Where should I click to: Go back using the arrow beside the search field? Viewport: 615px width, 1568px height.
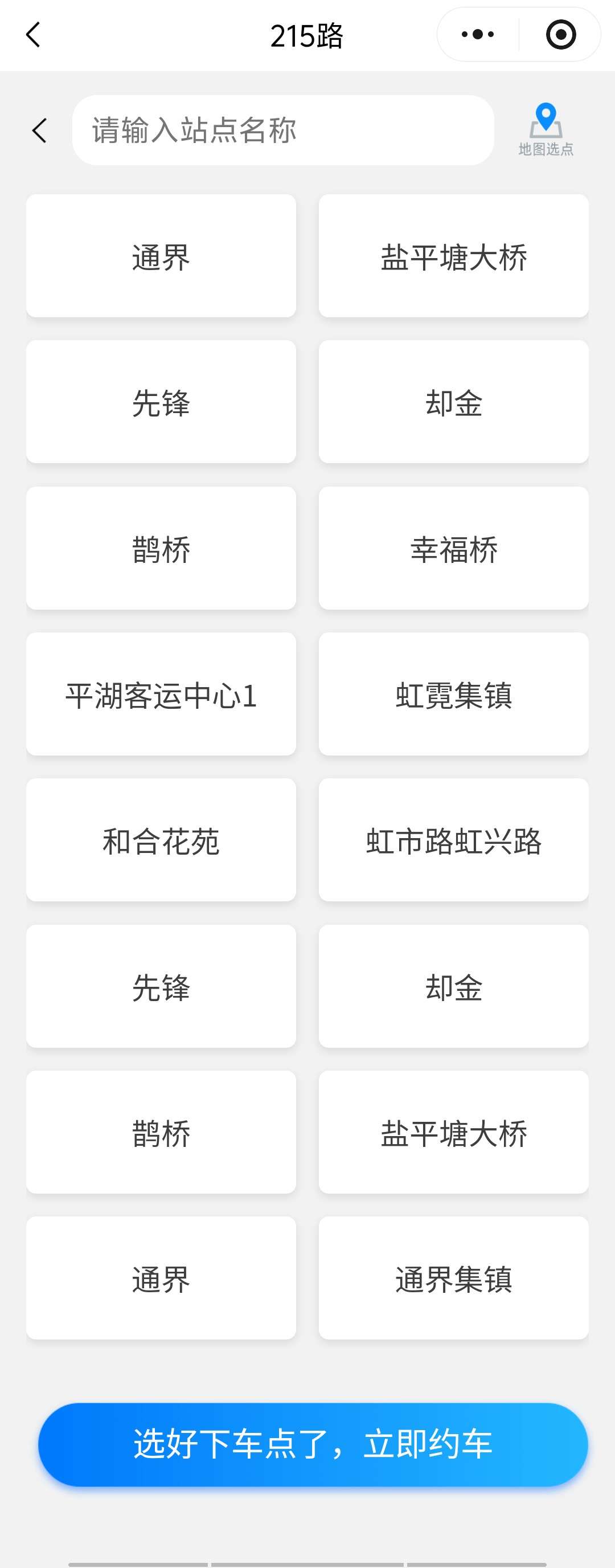(x=40, y=130)
